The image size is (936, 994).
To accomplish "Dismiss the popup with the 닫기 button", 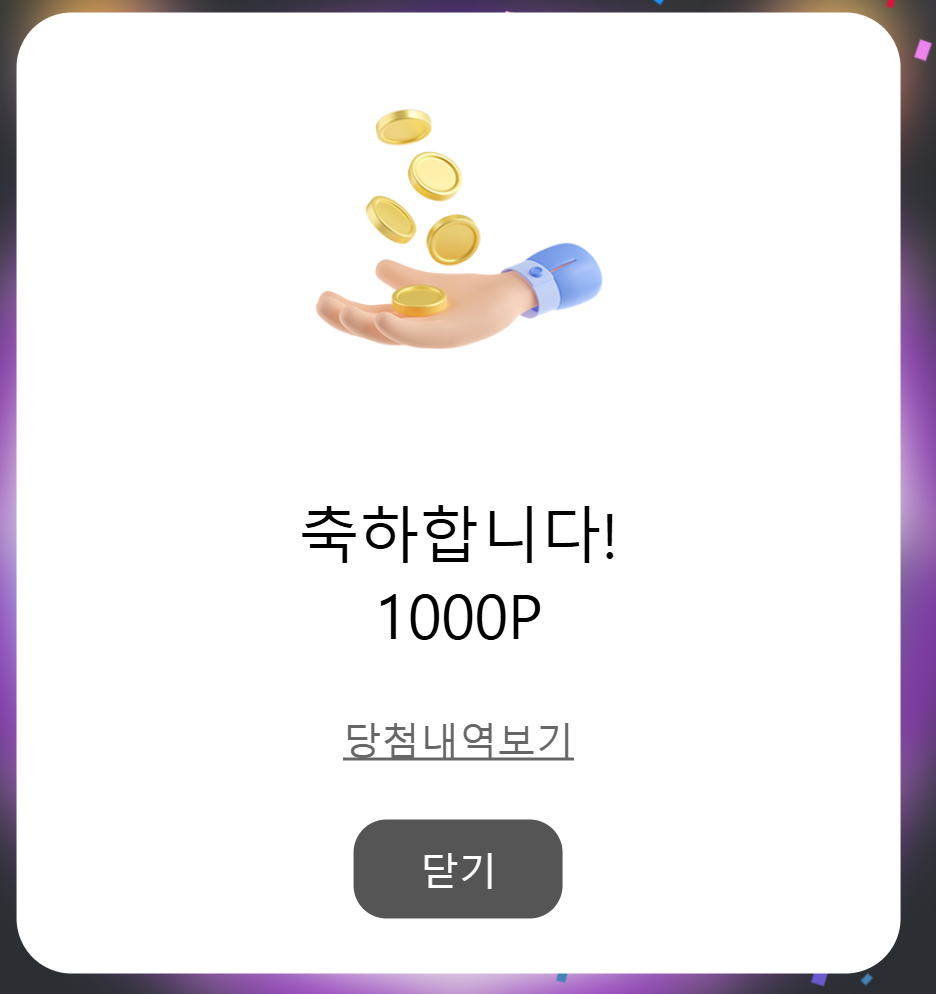I will pyautogui.click(x=458, y=869).
